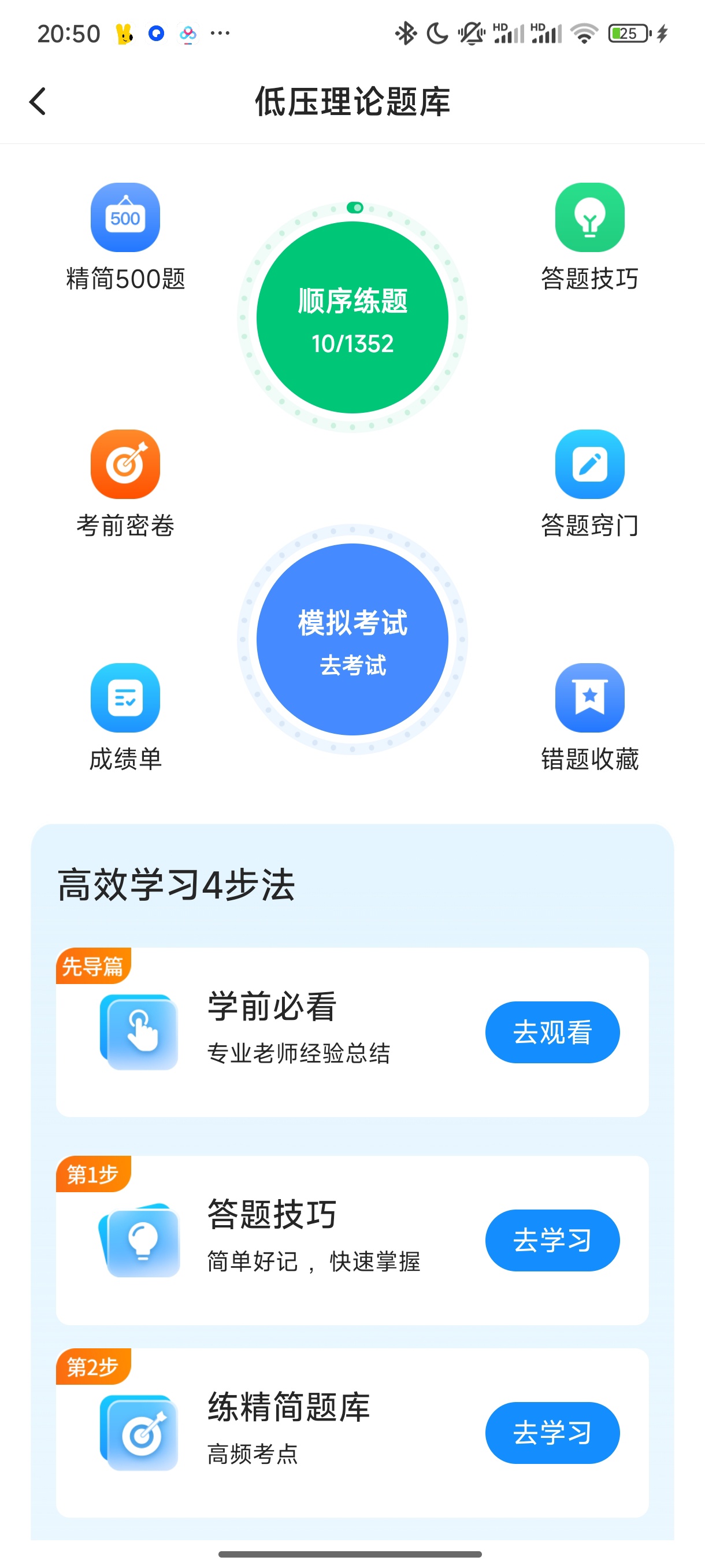This screenshot has height=1568, width=705.
Task: Start 模拟考试 mock exam
Action: [x=352, y=639]
